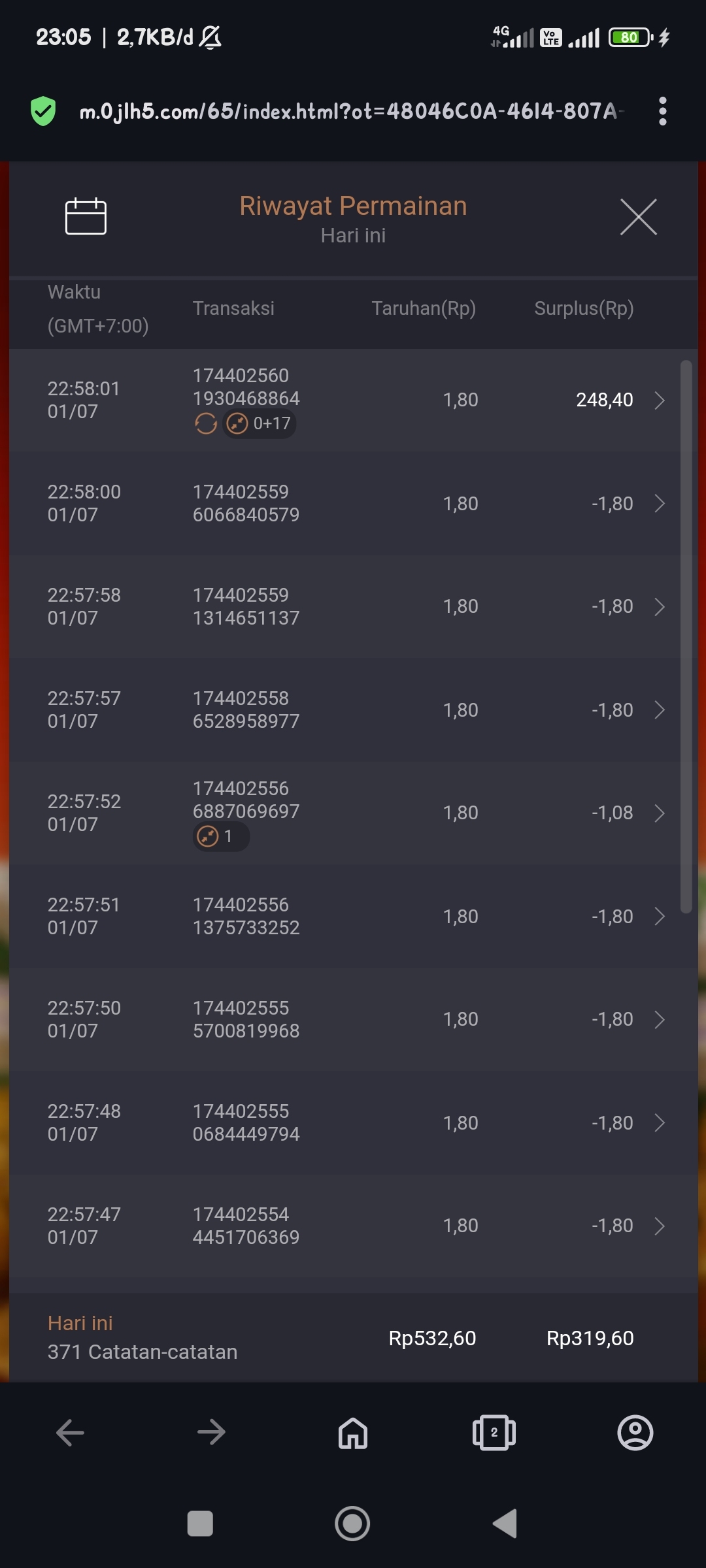Open the 22:57:47 transaction entry
Screen dimensions: 706x1568
pyautogui.click(x=660, y=1226)
